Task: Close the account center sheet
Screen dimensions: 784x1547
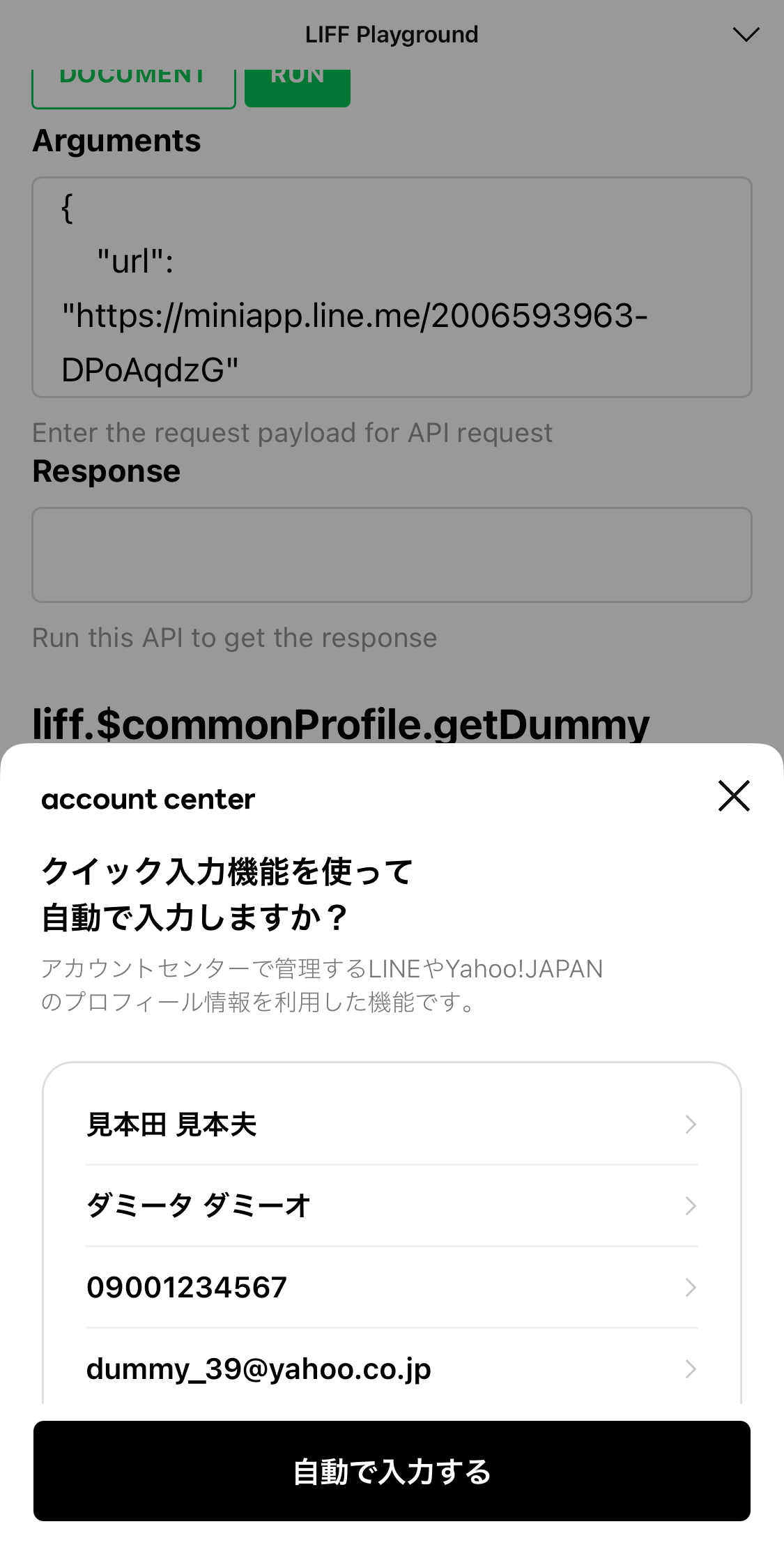Action: pyautogui.click(x=734, y=796)
